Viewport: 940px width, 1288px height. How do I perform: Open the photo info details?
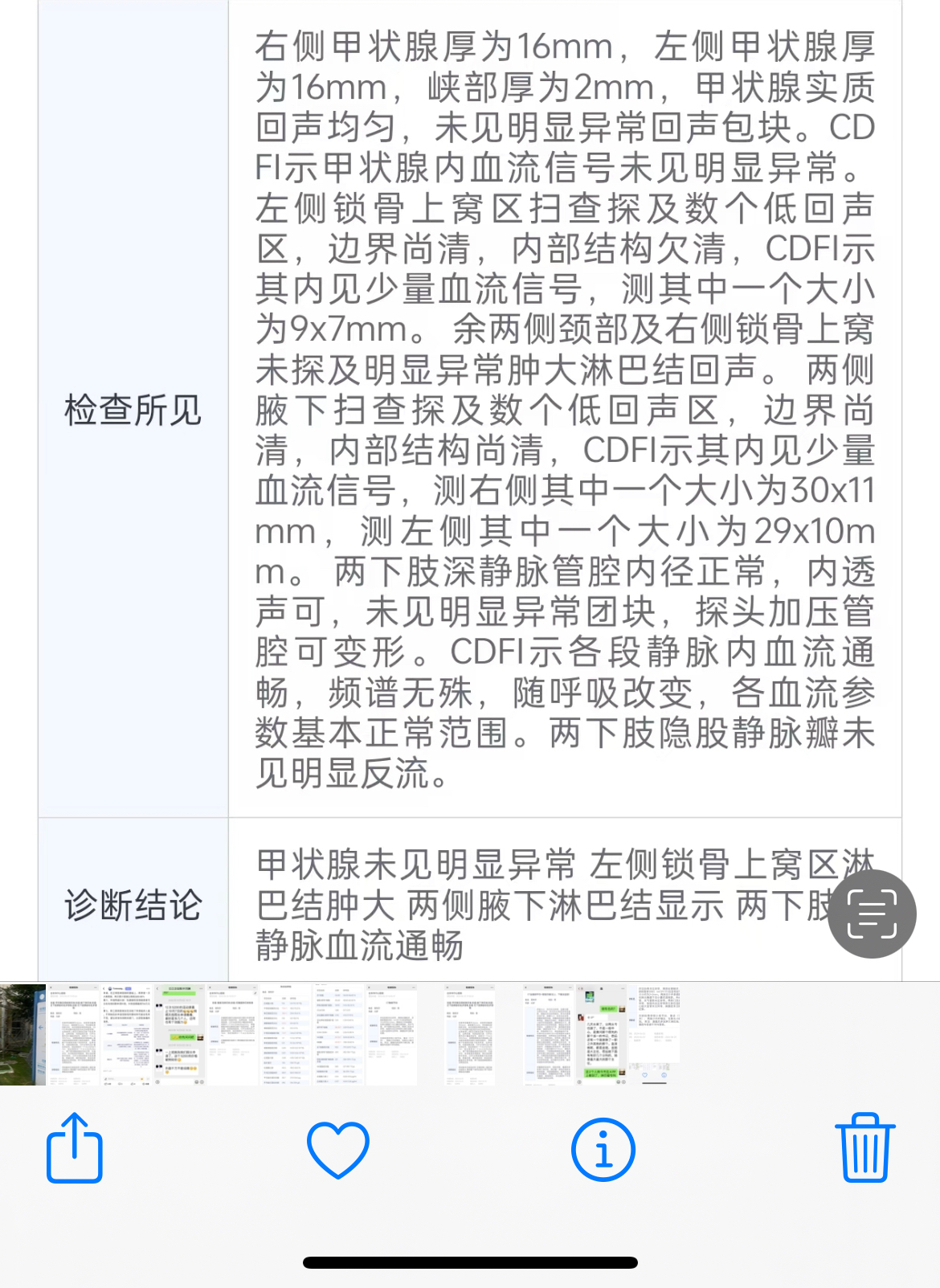pyautogui.click(x=603, y=1150)
